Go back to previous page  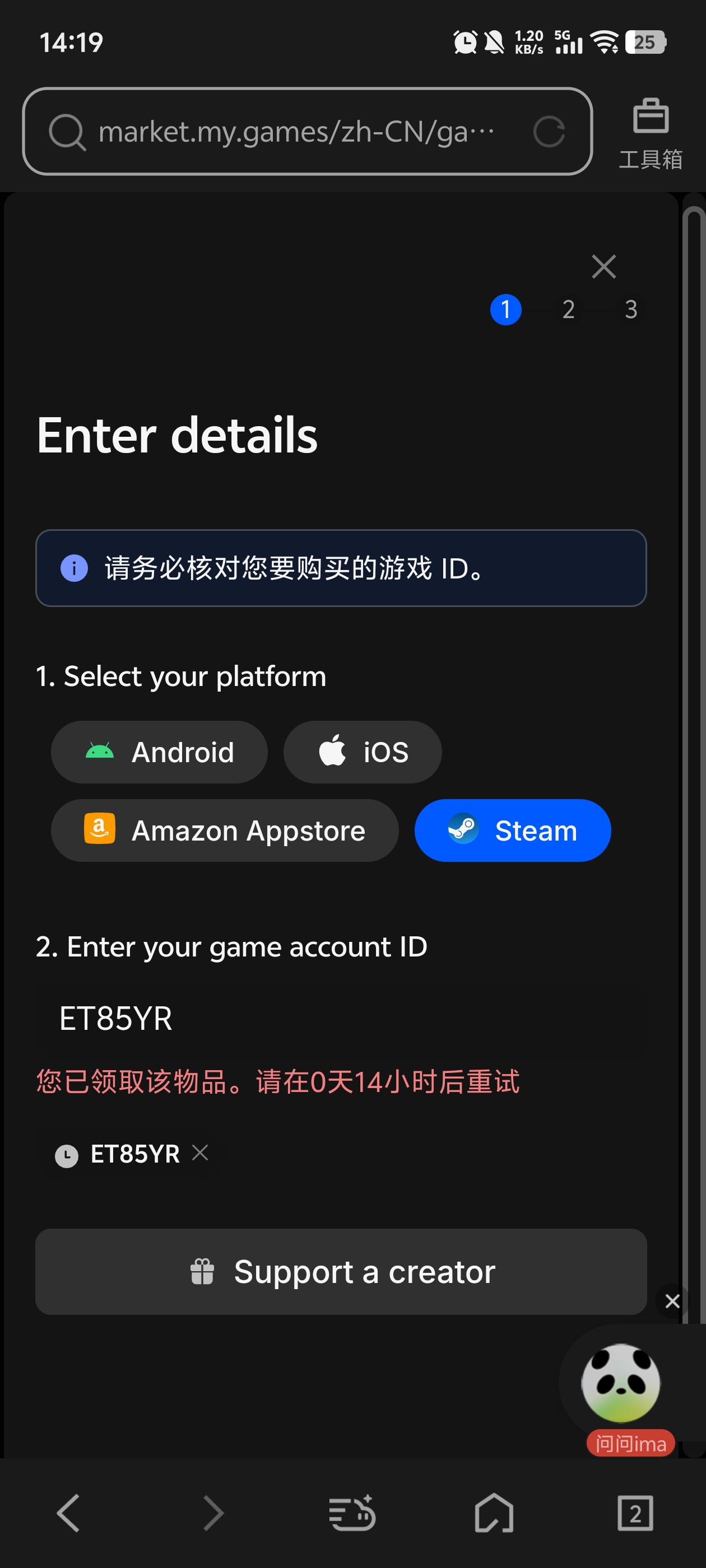pyautogui.click(x=68, y=1513)
